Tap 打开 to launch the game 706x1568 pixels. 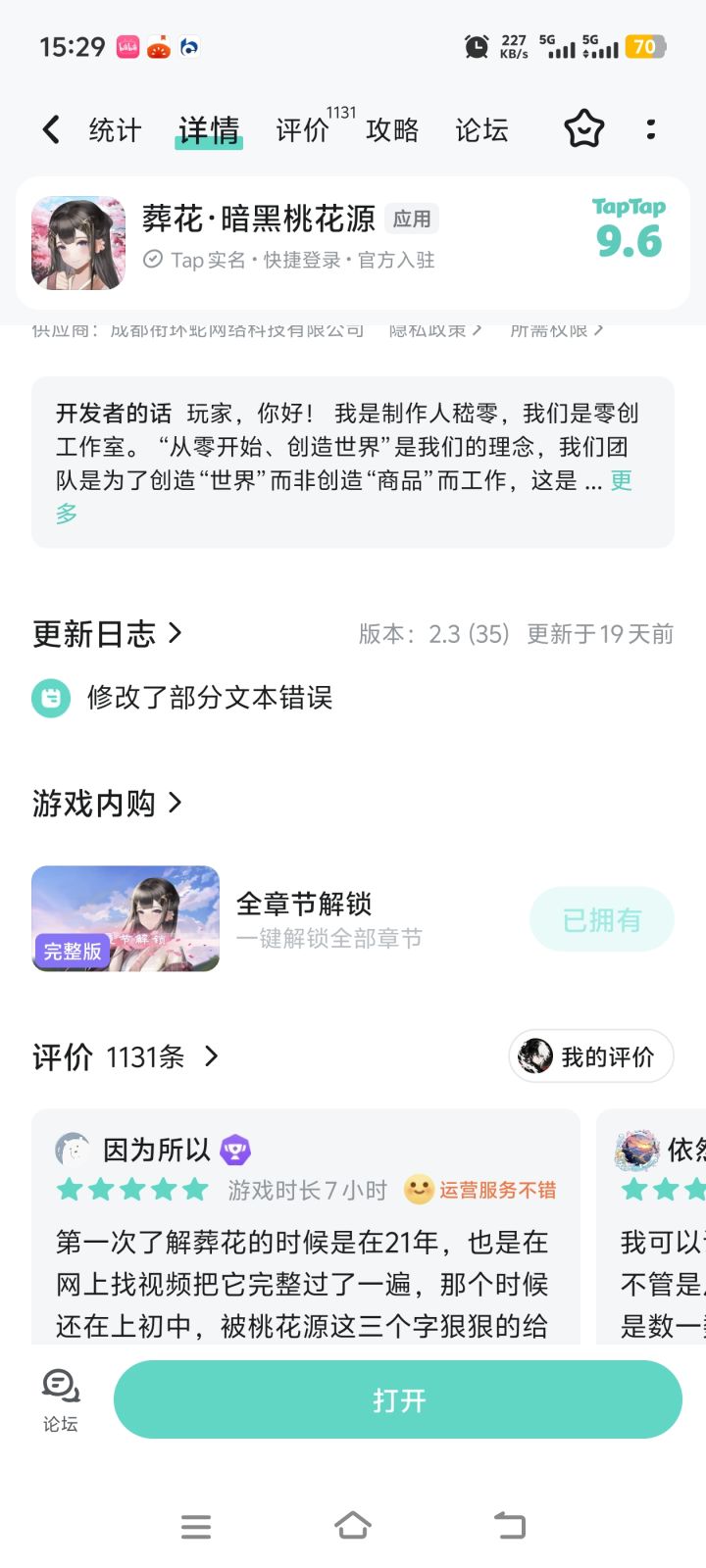coord(398,1399)
